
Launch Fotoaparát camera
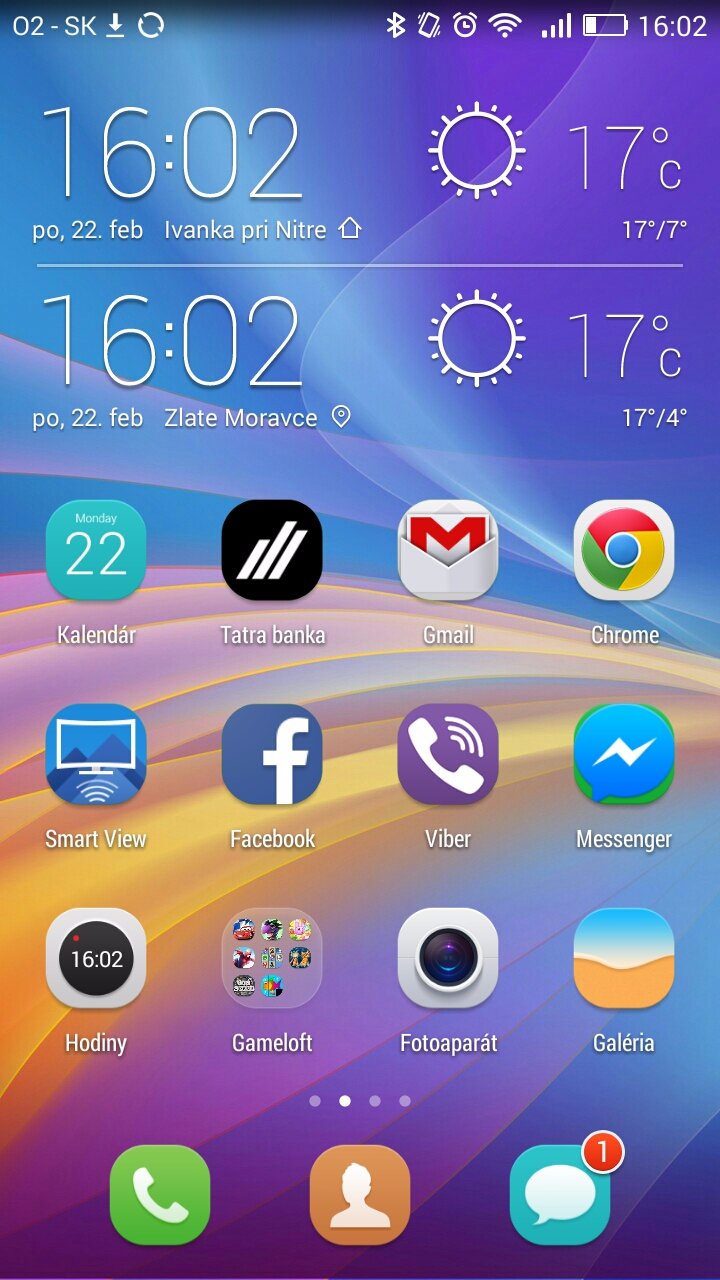[x=448, y=959]
